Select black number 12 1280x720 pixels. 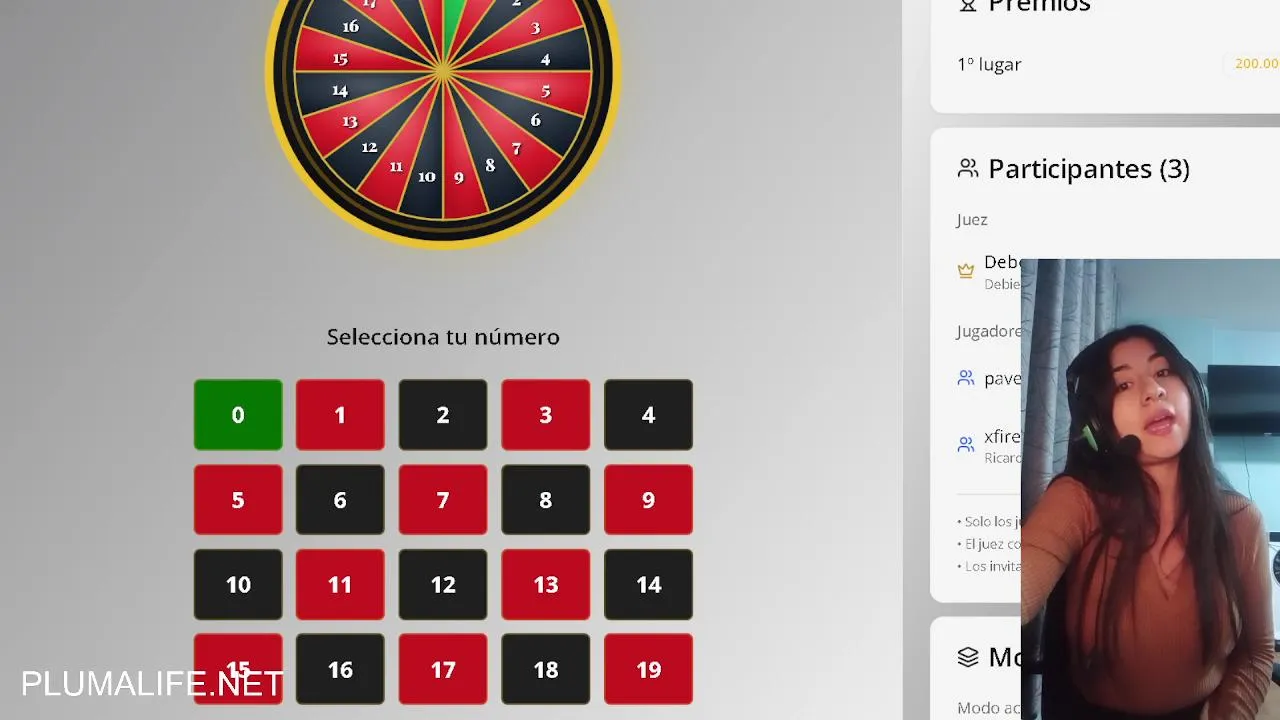443,585
